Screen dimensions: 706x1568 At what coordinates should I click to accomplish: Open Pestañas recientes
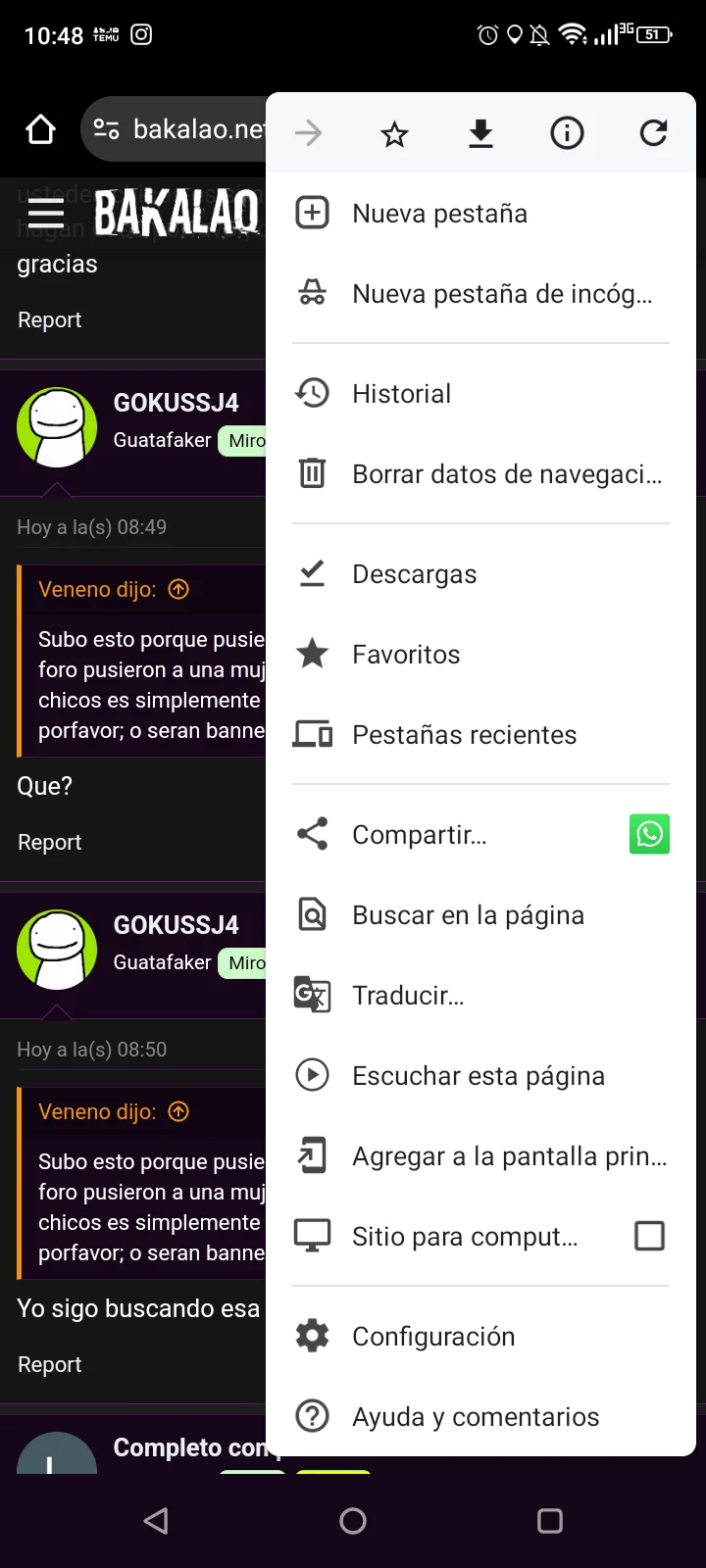[480, 735]
